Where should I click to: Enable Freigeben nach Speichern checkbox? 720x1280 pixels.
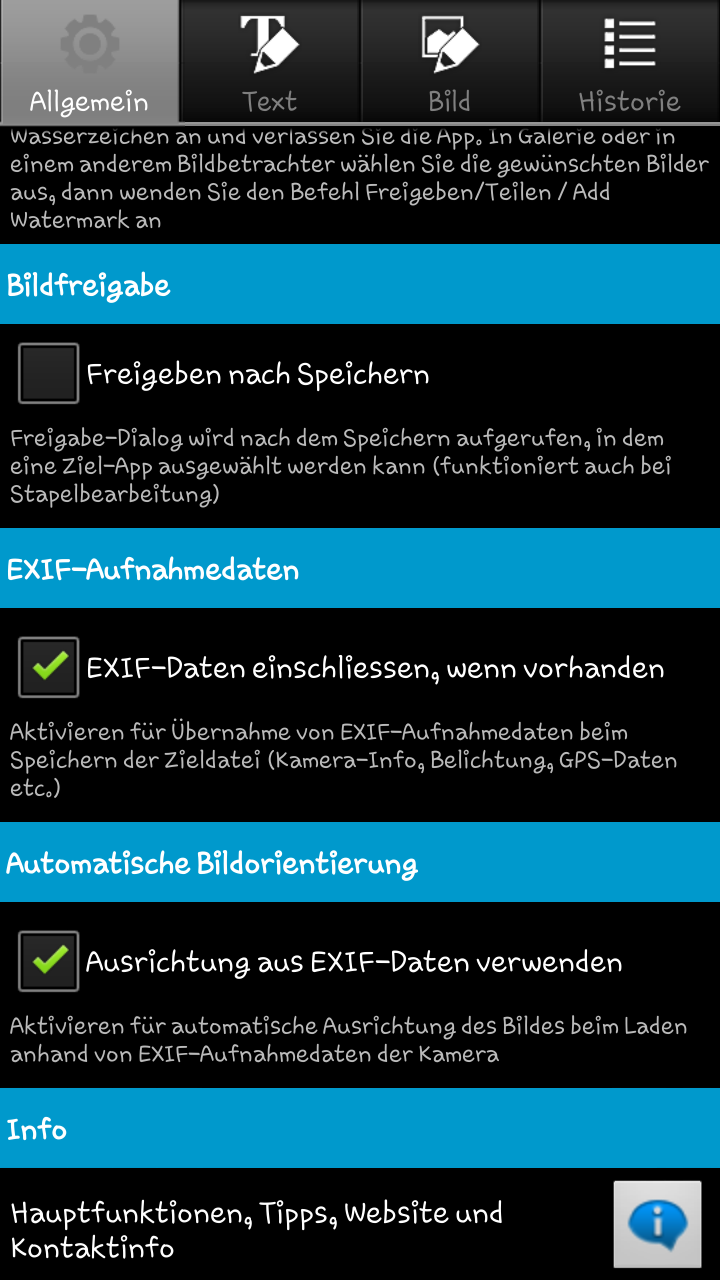coord(48,374)
